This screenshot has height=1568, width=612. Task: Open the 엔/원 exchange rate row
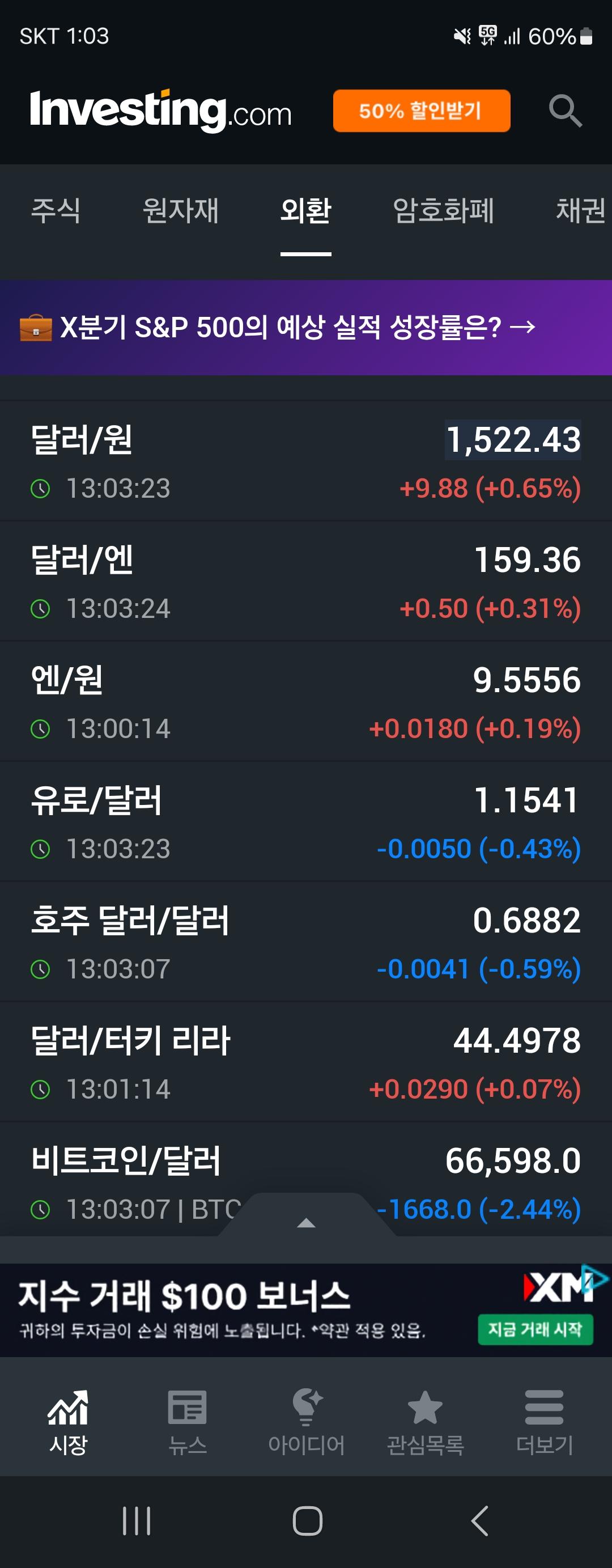304,701
